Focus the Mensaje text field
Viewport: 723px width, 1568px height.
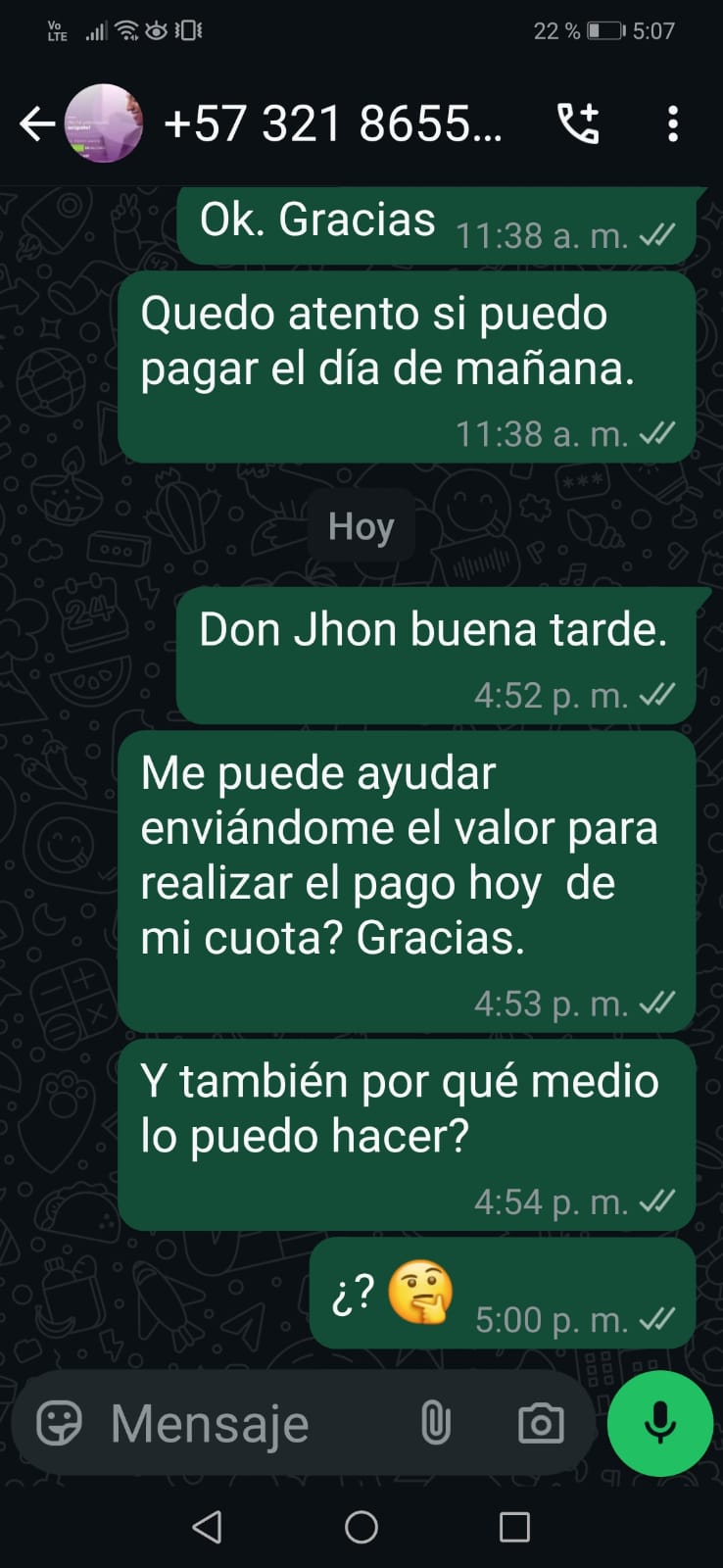245,1423
